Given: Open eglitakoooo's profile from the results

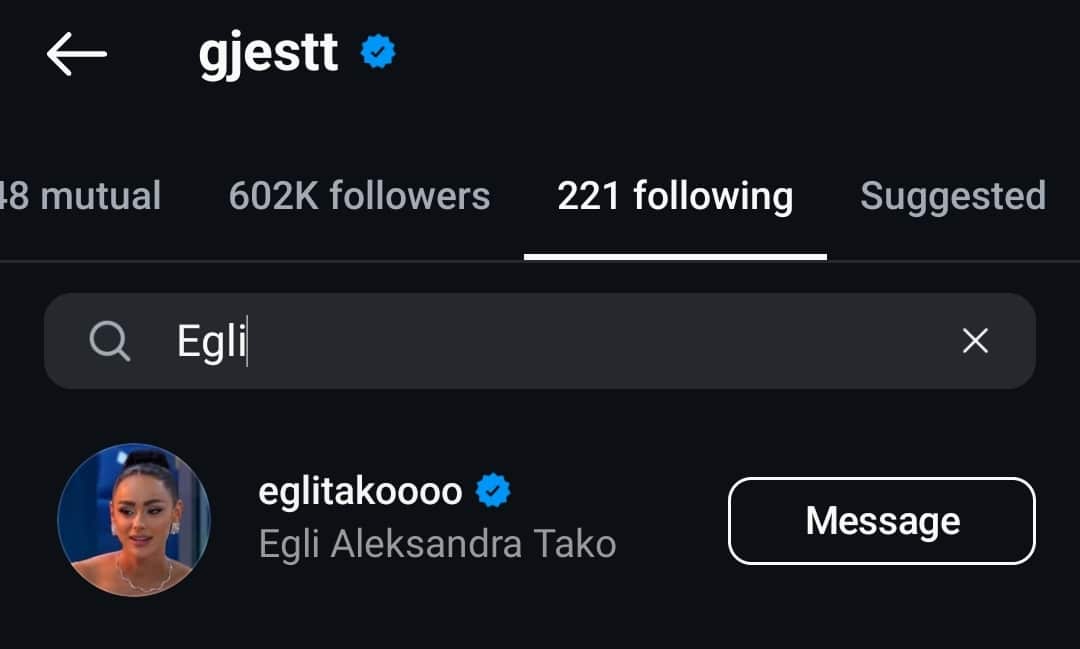Looking at the screenshot, I should [360, 492].
